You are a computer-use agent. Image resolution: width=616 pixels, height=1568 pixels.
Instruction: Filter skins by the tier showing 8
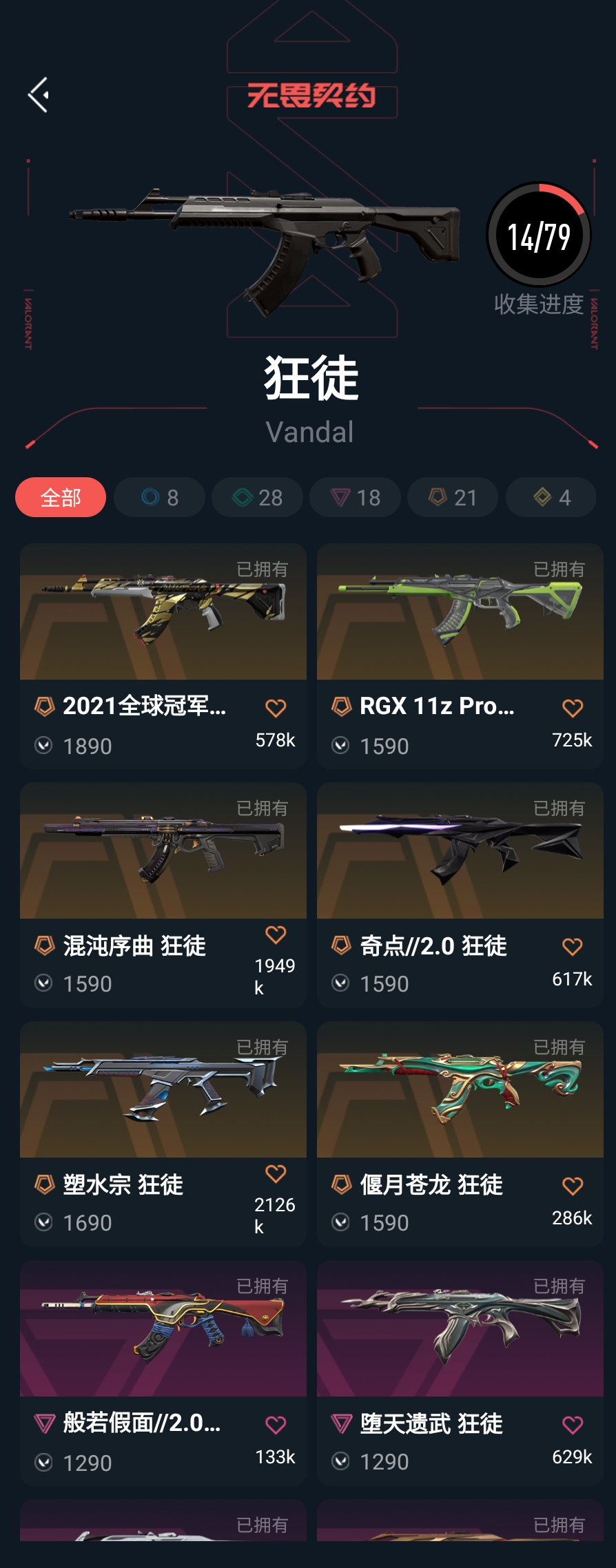tap(159, 497)
